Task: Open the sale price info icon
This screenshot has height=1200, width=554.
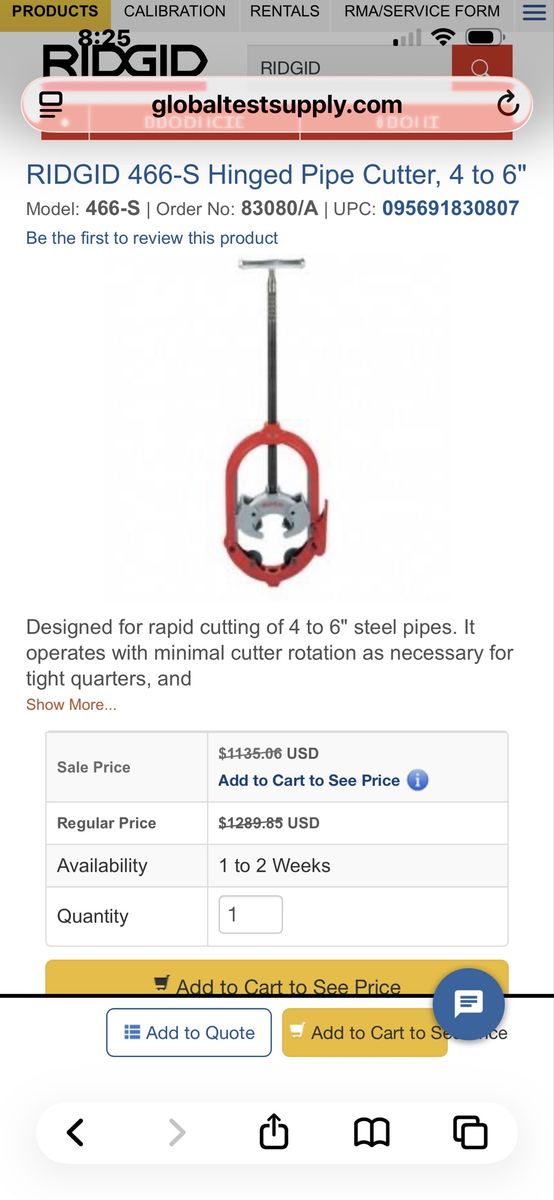Action: (x=418, y=780)
